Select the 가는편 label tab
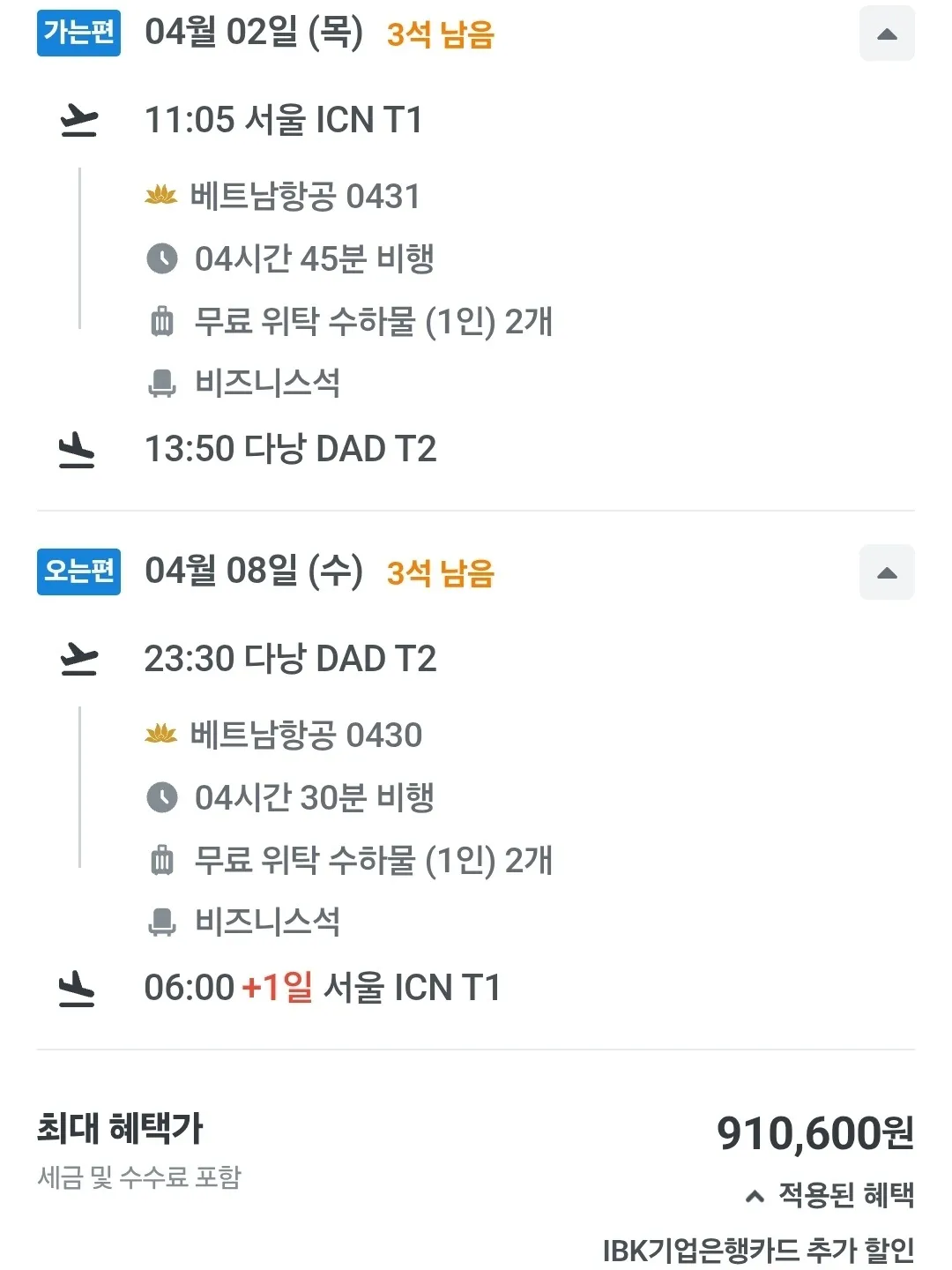Viewport: 952px width, 1270px height. click(78, 35)
